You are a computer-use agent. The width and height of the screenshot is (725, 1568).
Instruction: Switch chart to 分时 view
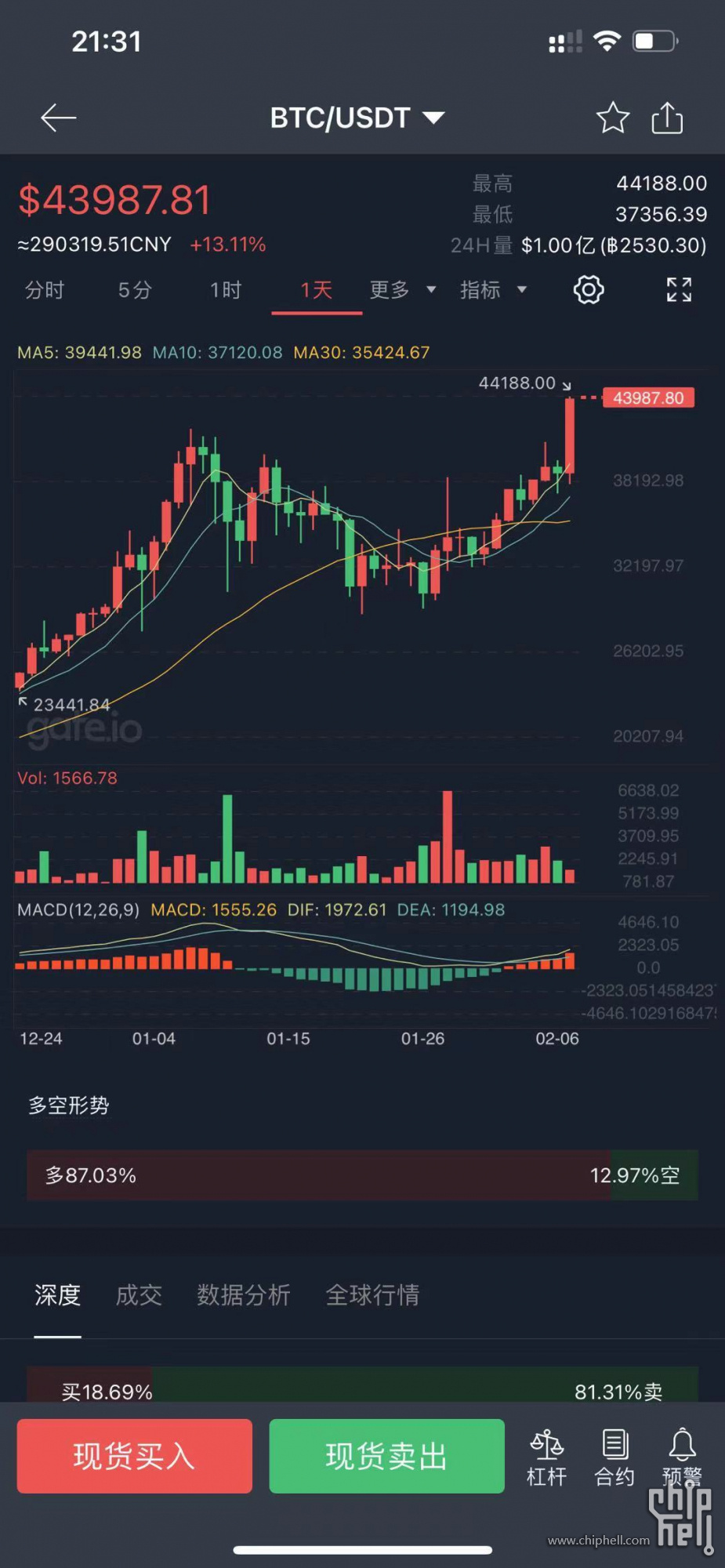(45, 290)
